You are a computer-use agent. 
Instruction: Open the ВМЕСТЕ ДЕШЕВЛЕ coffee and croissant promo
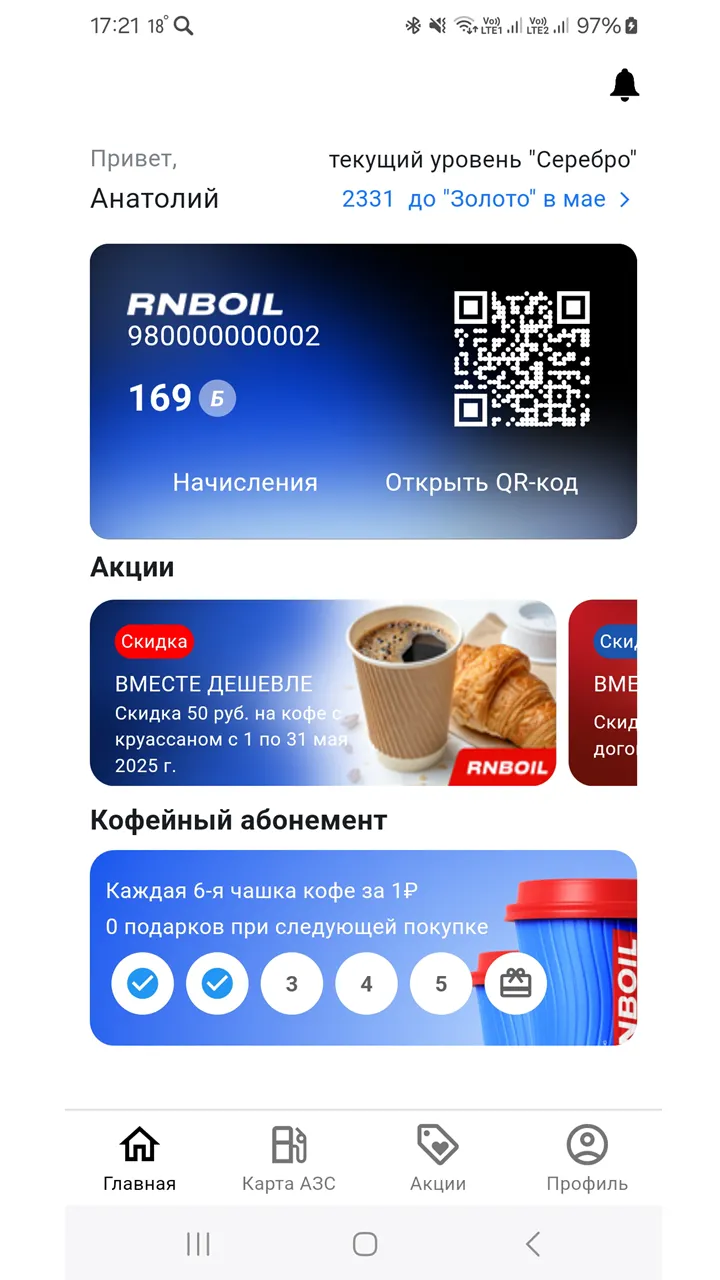click(323, 693)
